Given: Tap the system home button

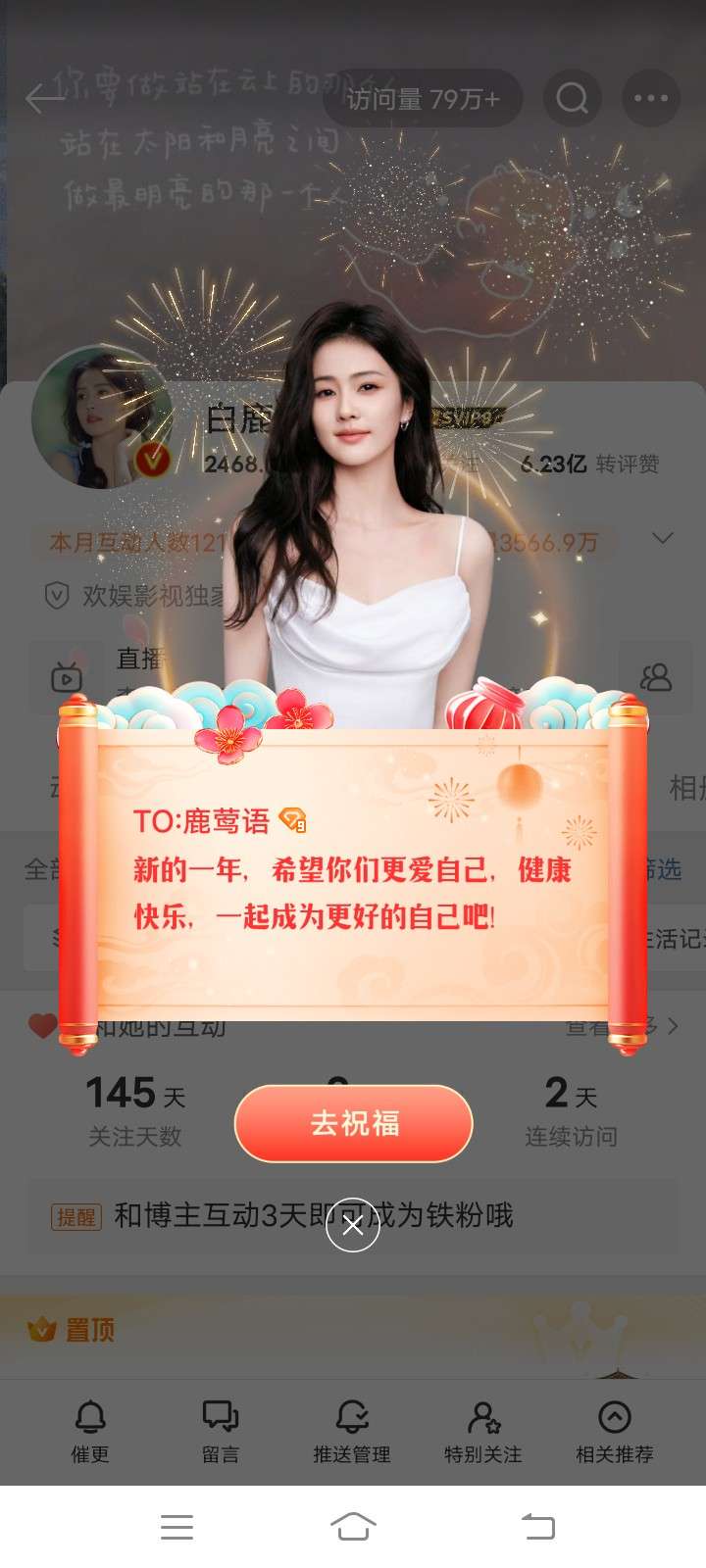Looking at the screenshot, I should tap(353, 1526).
